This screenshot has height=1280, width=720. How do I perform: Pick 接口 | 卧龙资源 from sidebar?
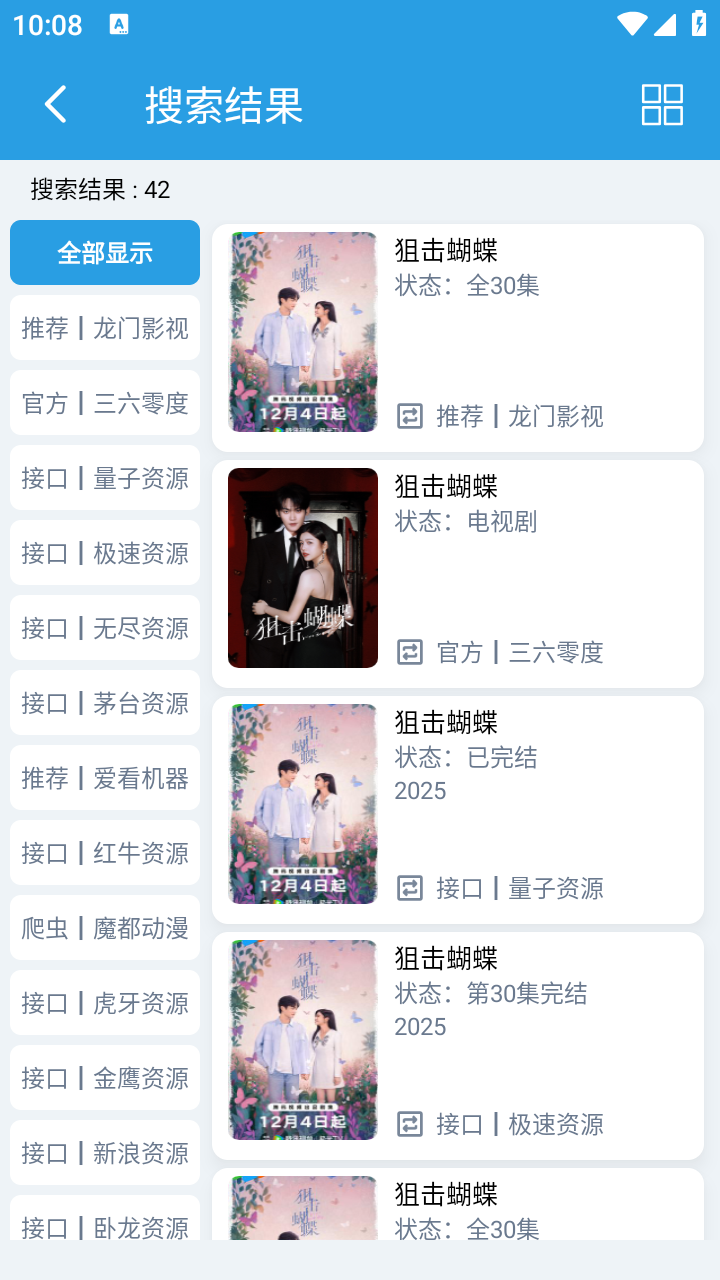coord(105,1224)
